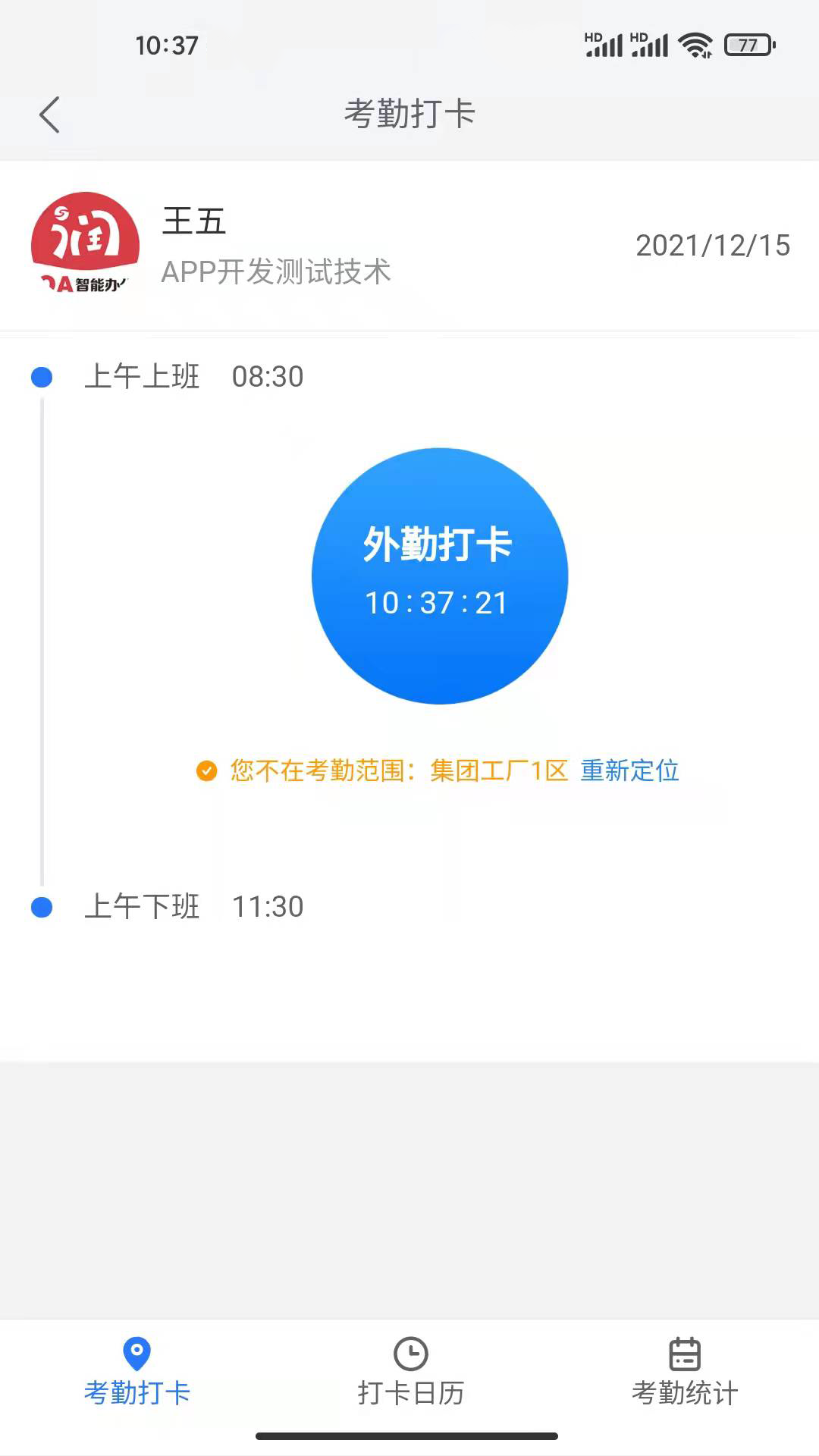
Task: Click the 重新定位 link
Action: click(x=629, y=770)
